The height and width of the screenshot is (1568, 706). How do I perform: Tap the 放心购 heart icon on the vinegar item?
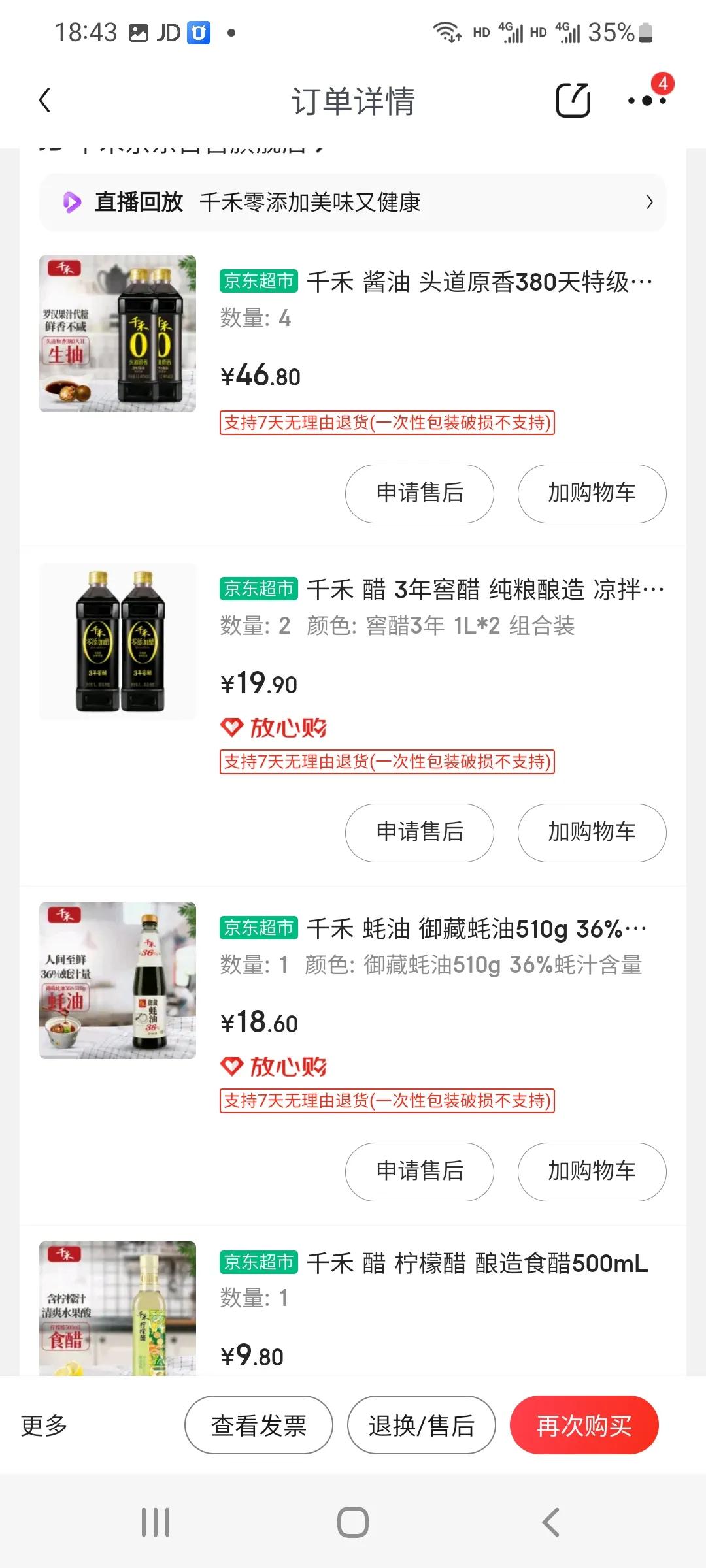tap(232, 726)
